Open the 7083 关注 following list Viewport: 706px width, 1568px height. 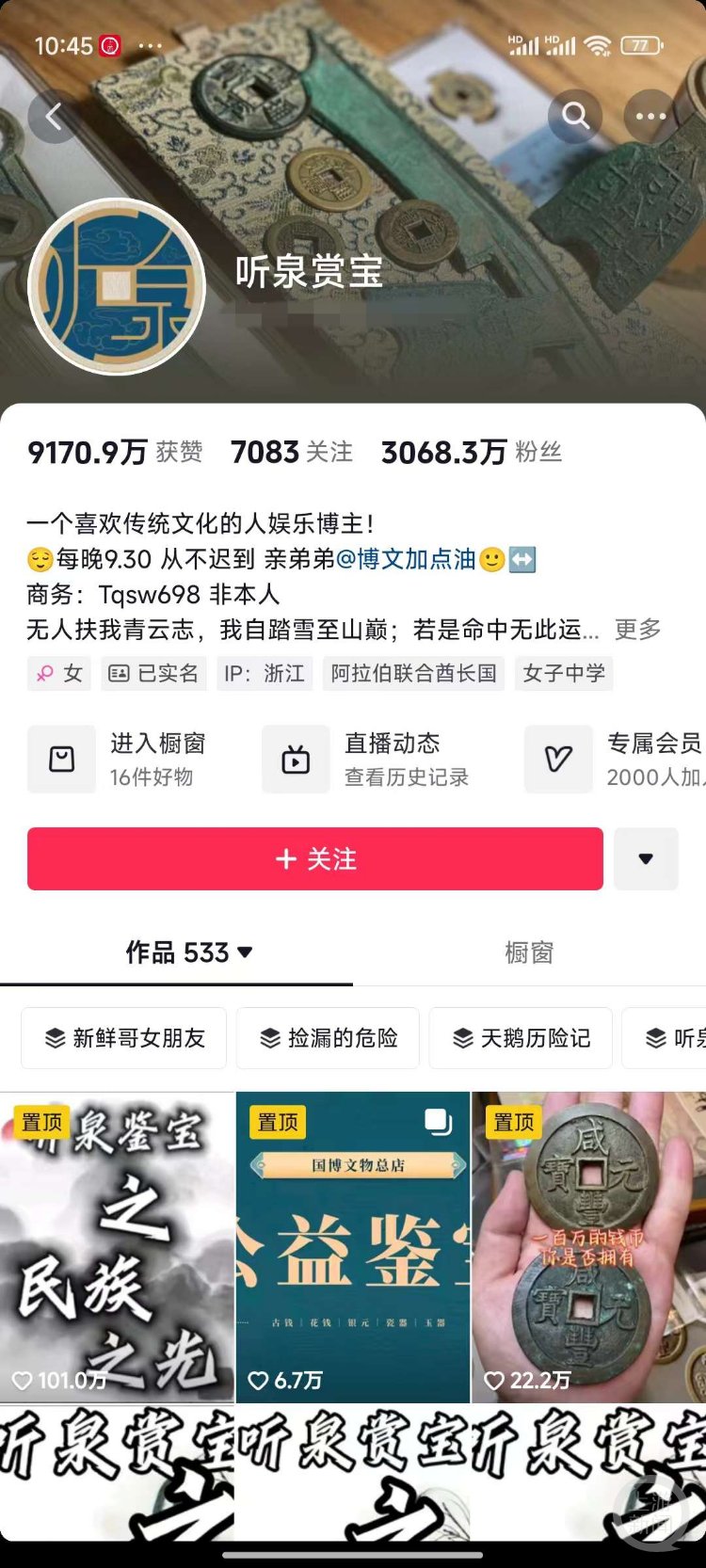tap(291, 453)
